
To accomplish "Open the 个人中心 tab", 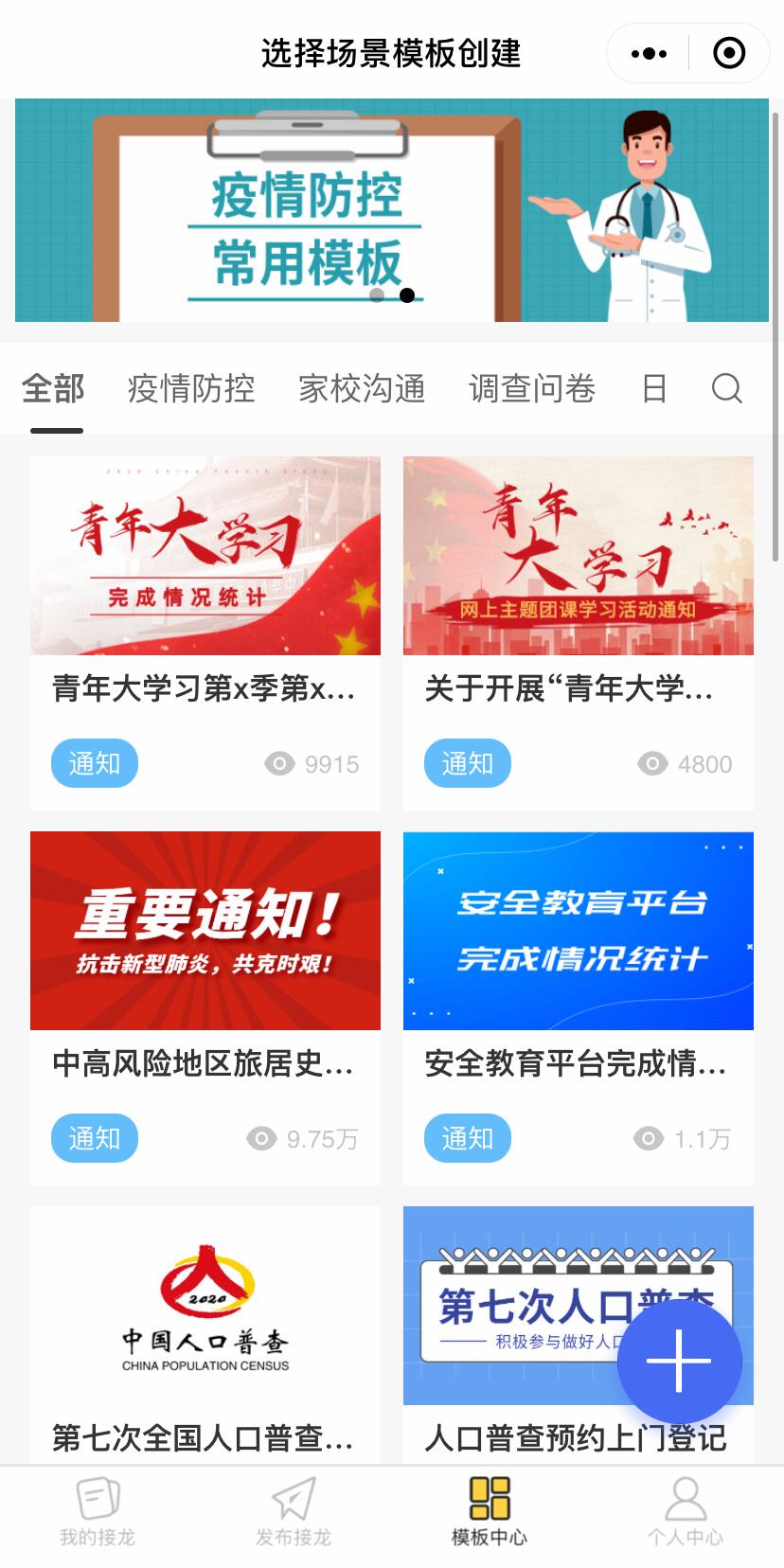I will click(x=686, y=1512).
